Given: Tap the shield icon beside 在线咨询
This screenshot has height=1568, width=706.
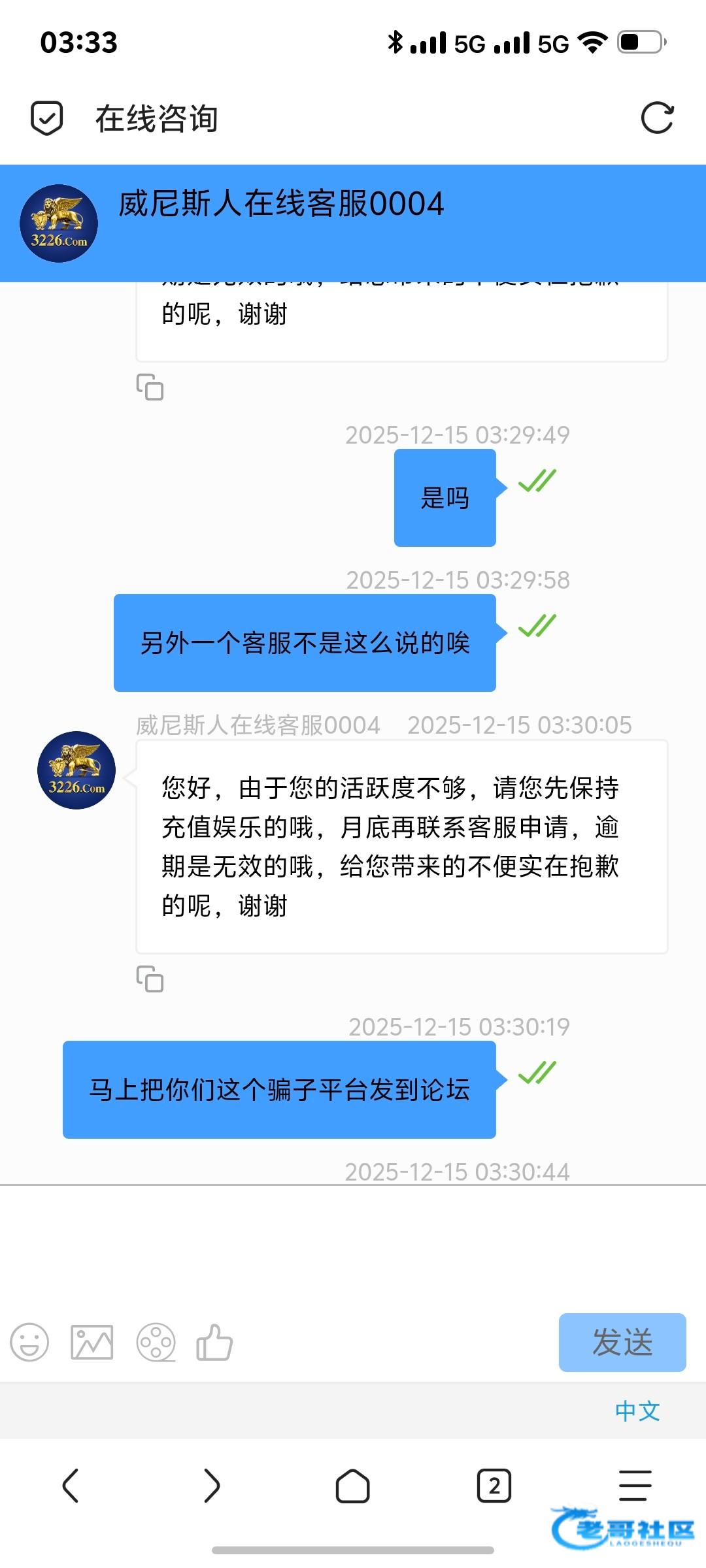Looking at the screenshot, I should tap(47, 118).
